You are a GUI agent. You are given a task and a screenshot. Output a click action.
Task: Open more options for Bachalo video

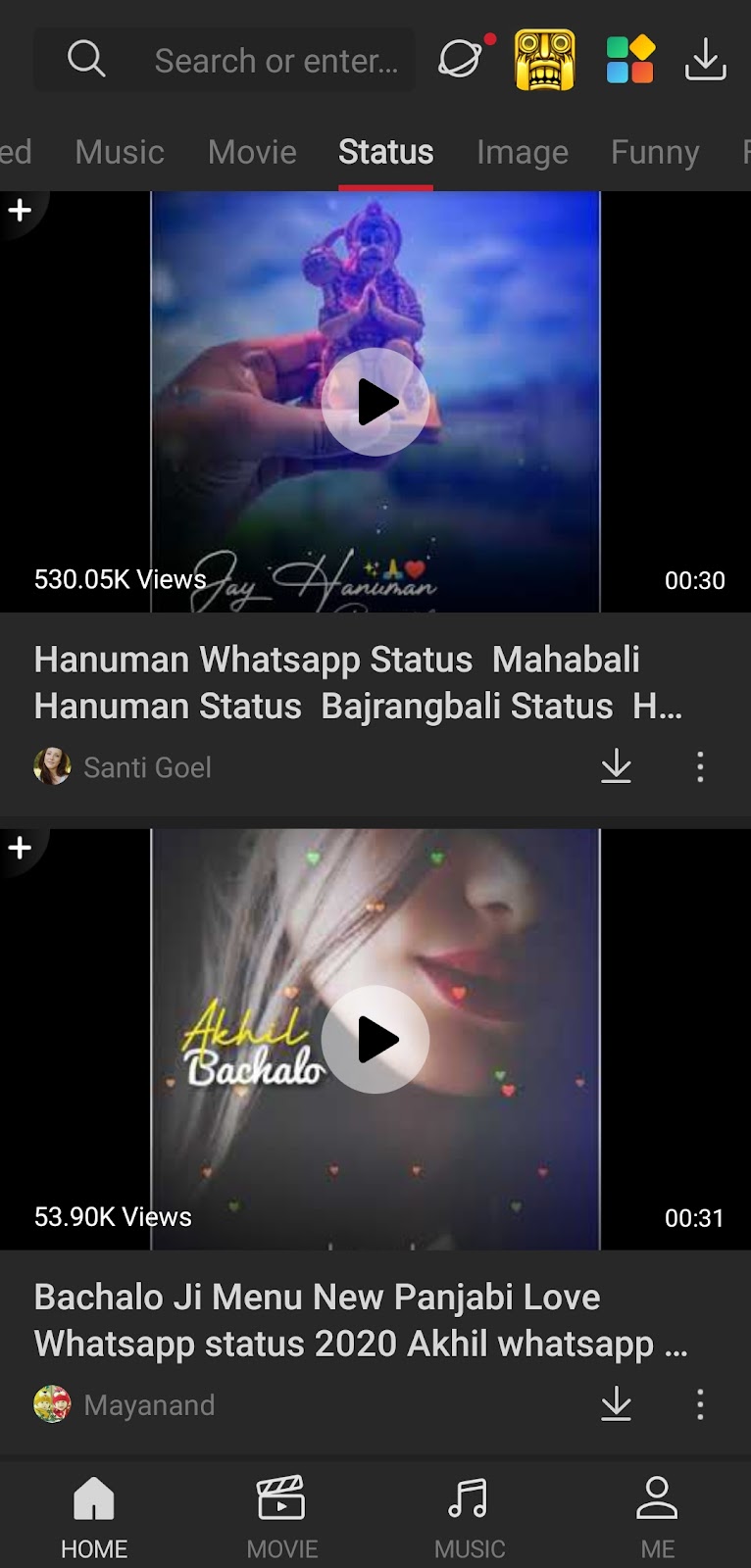(700, 1404)
